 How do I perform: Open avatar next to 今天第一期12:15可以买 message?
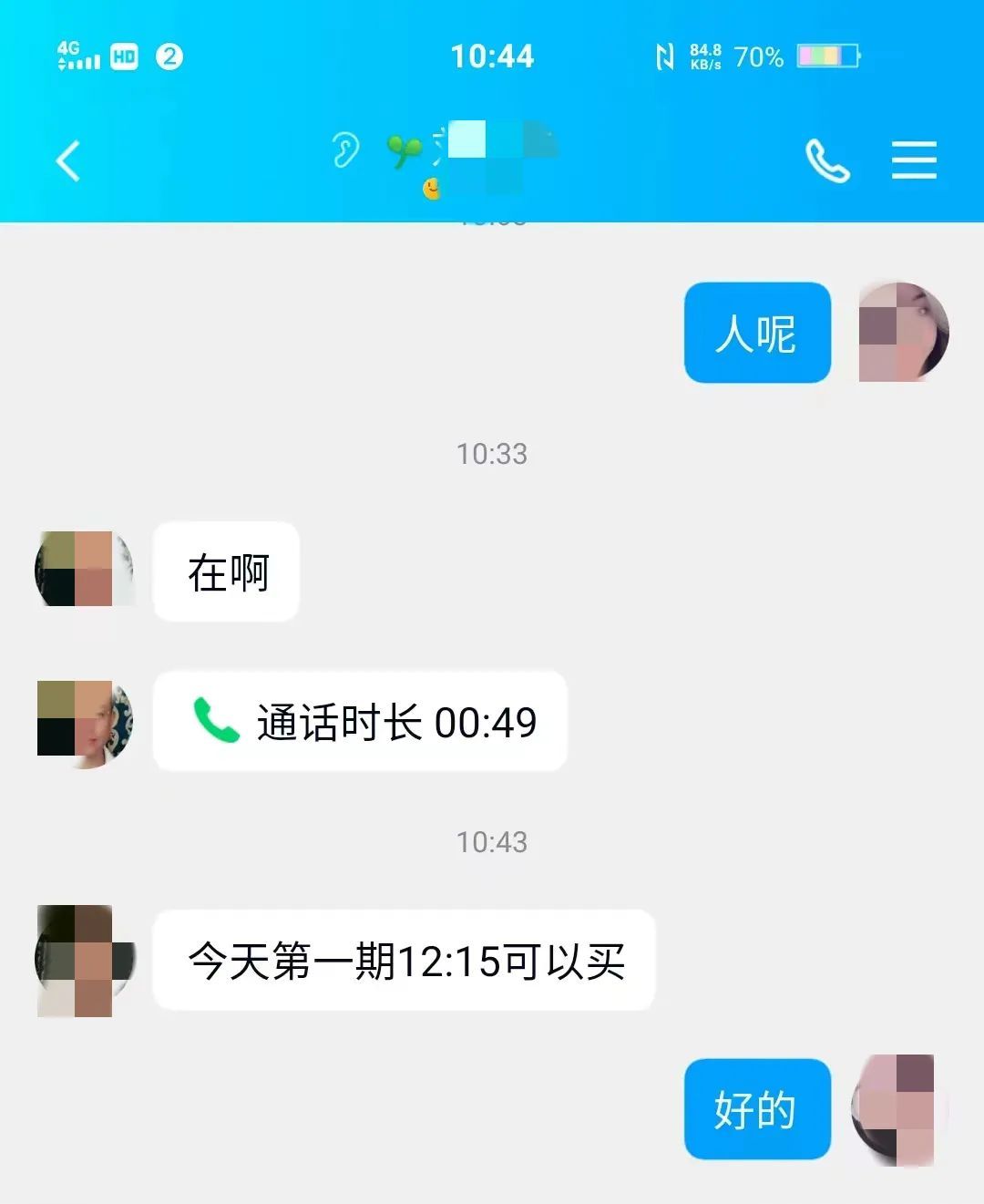85,959
